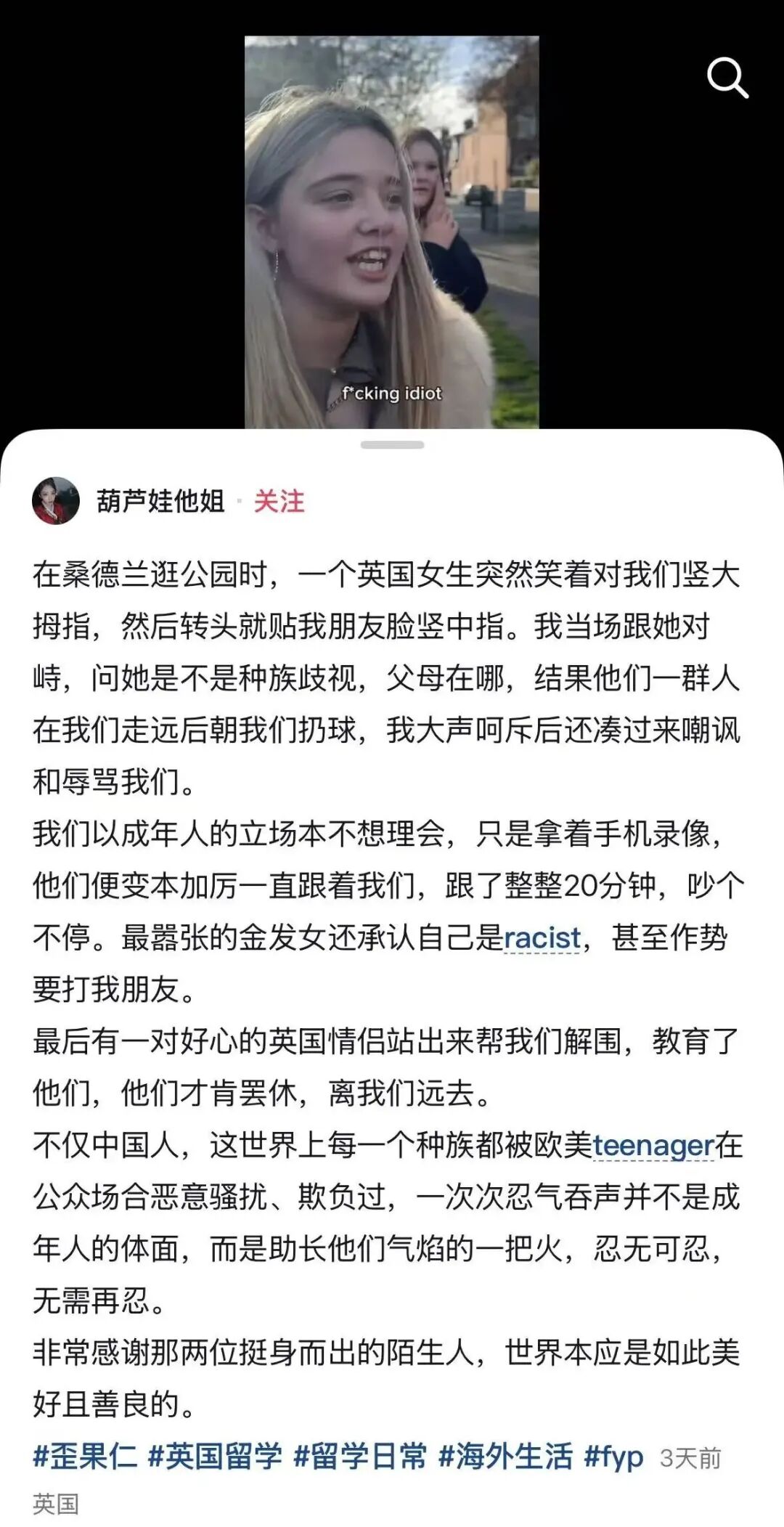
Task: Open hashtag #英国留学
Action: coord(215,1457)
